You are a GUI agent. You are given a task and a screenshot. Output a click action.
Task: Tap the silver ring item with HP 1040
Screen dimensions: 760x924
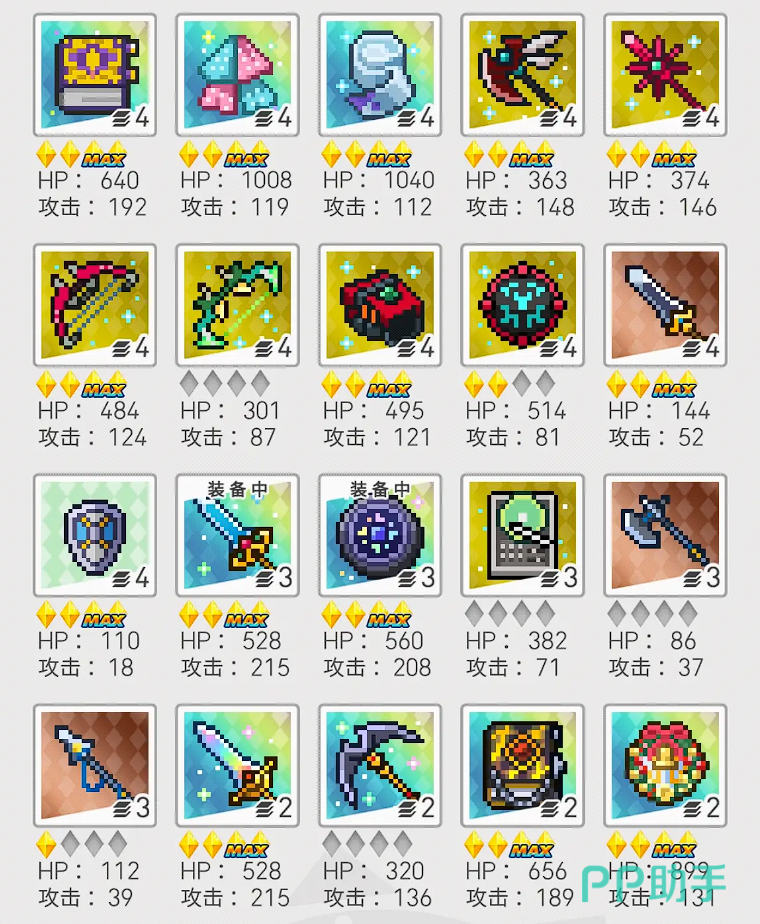pos(380,75)
